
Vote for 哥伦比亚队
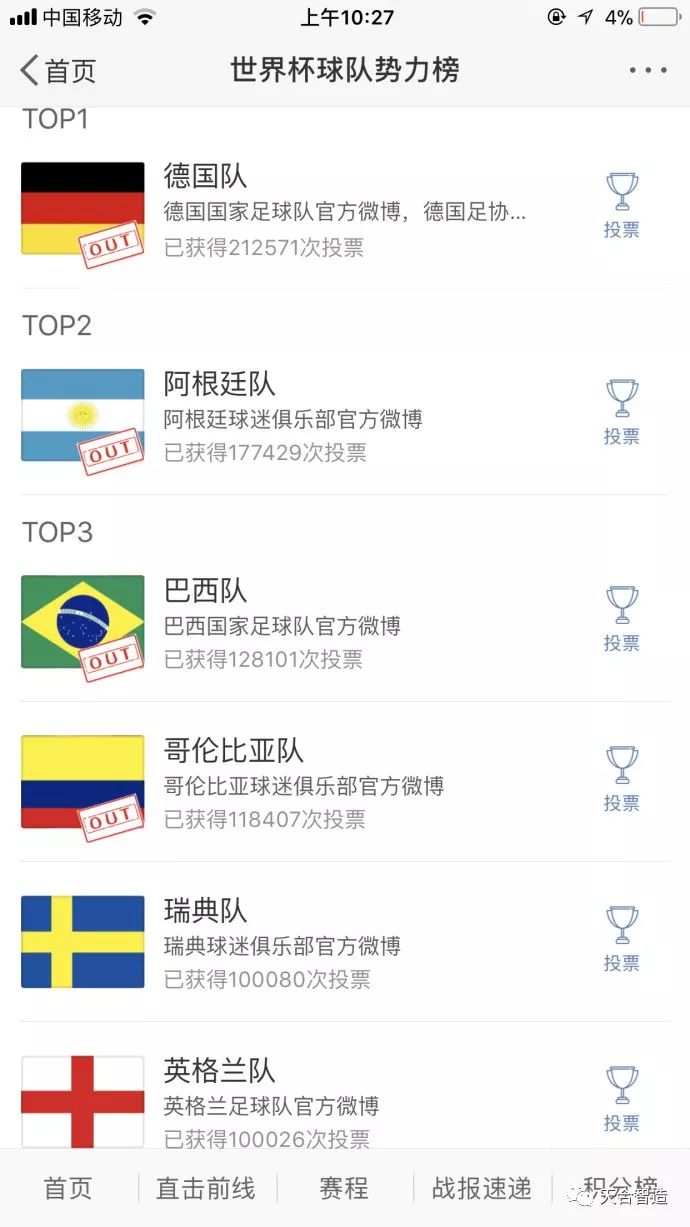[x=621, y=780]
